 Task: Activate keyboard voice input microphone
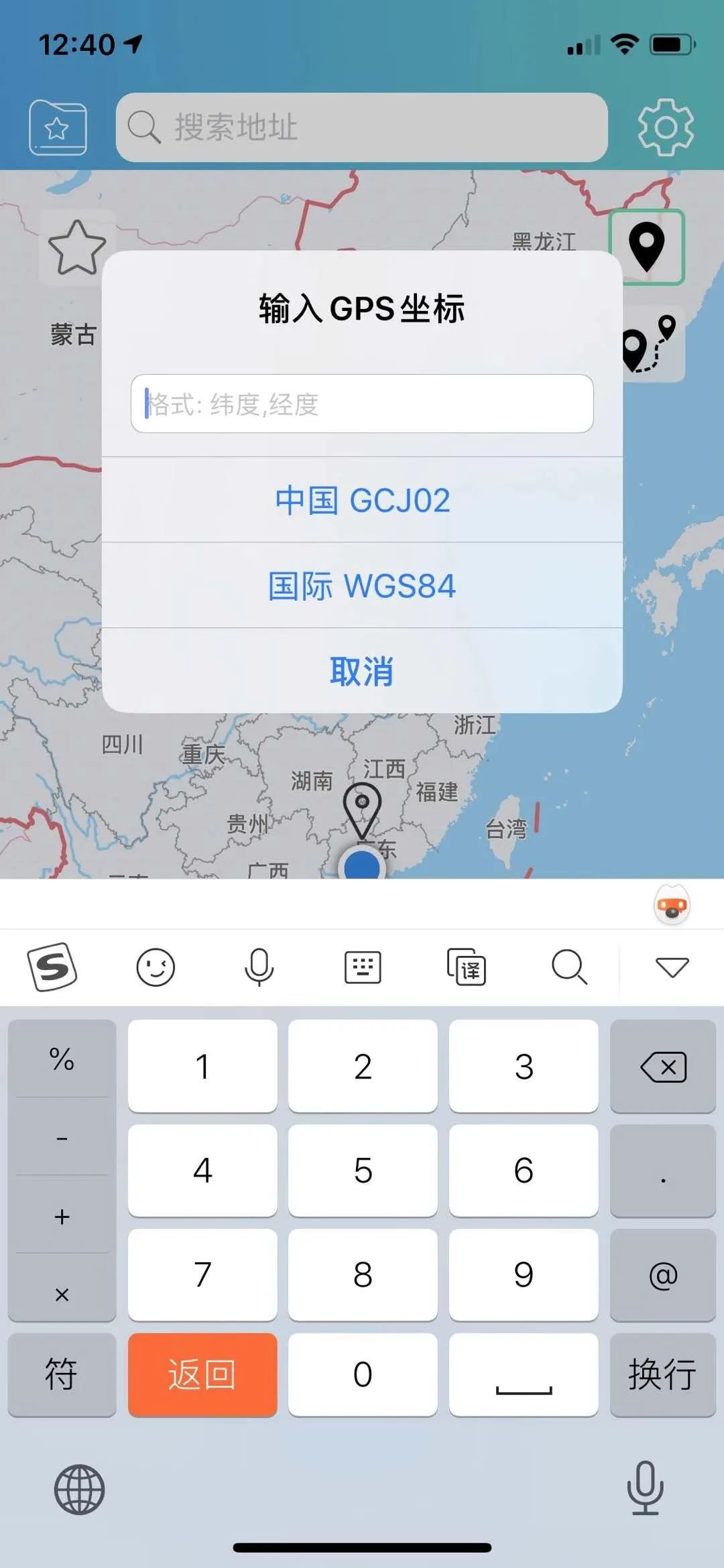point(259,967)
